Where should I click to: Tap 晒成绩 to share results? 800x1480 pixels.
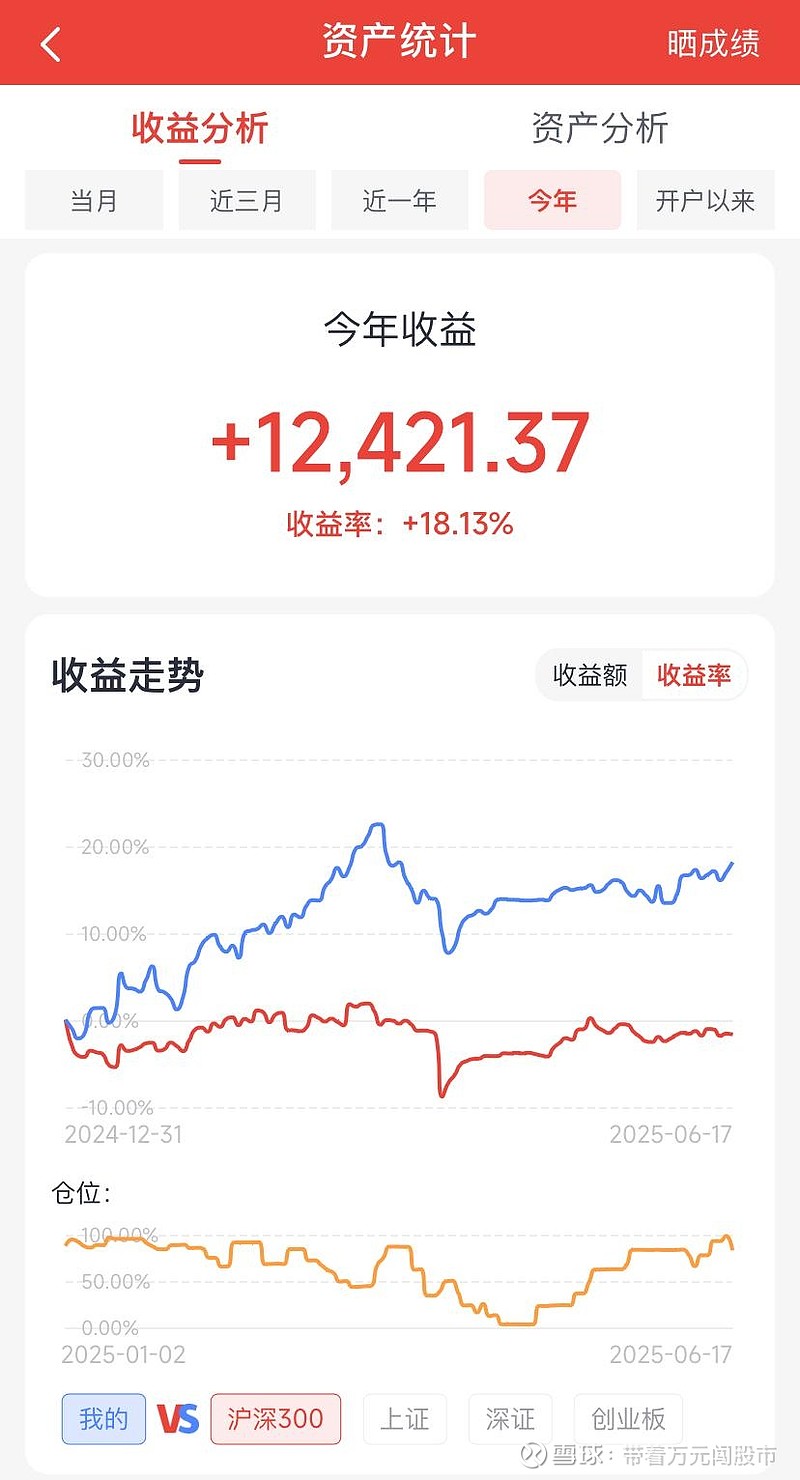(713, 44)
